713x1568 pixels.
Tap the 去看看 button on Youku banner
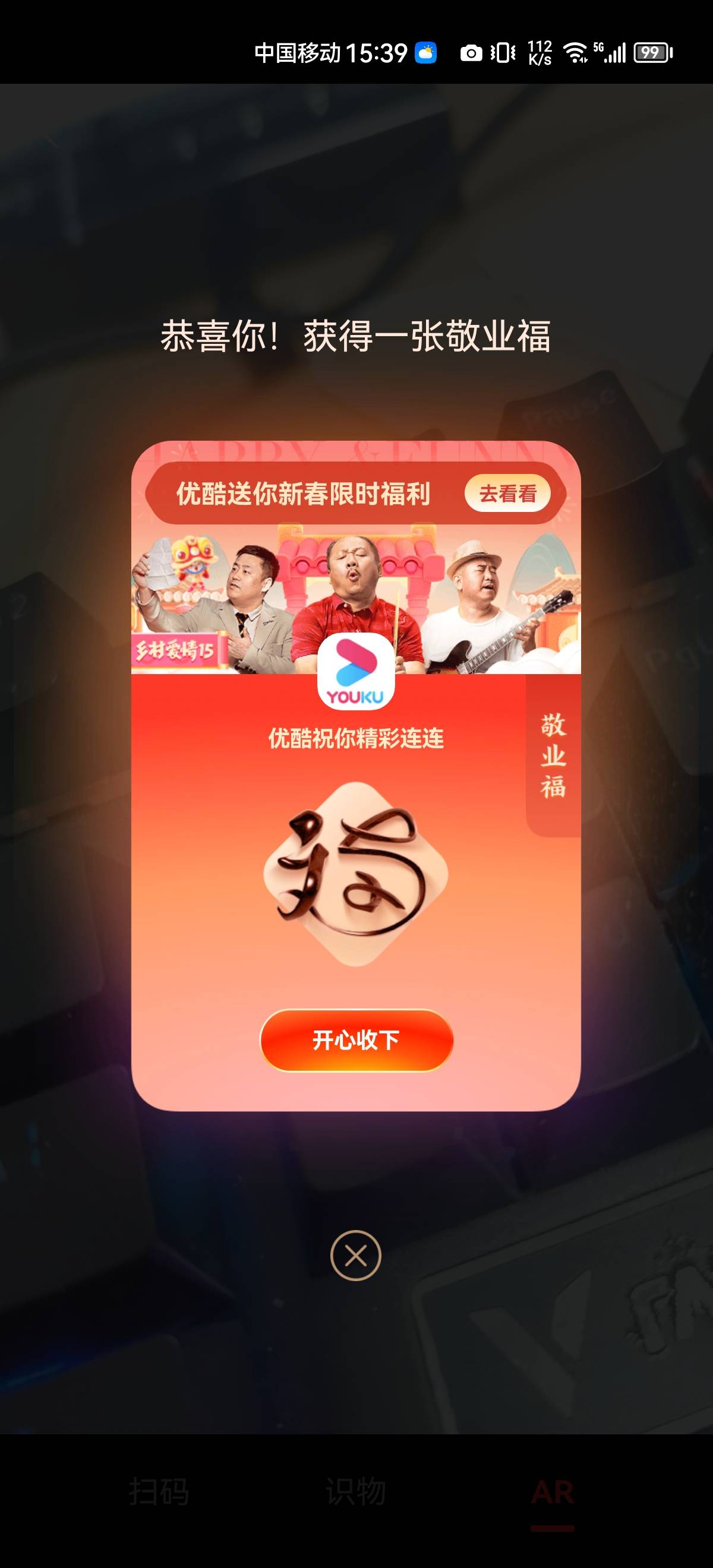coord(507,493)
